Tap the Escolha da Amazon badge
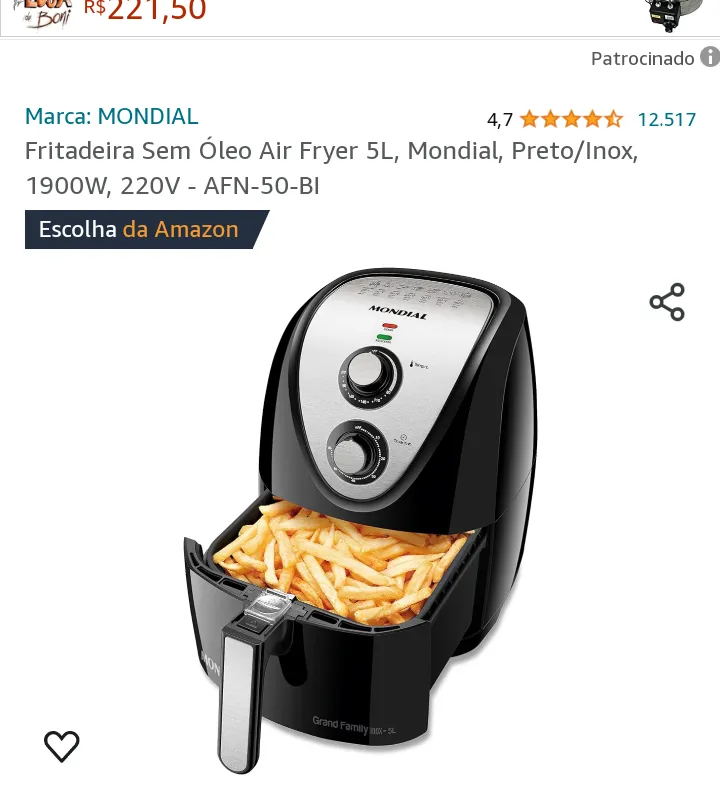Viewport: 720px width, 800px height. [140, 229]
